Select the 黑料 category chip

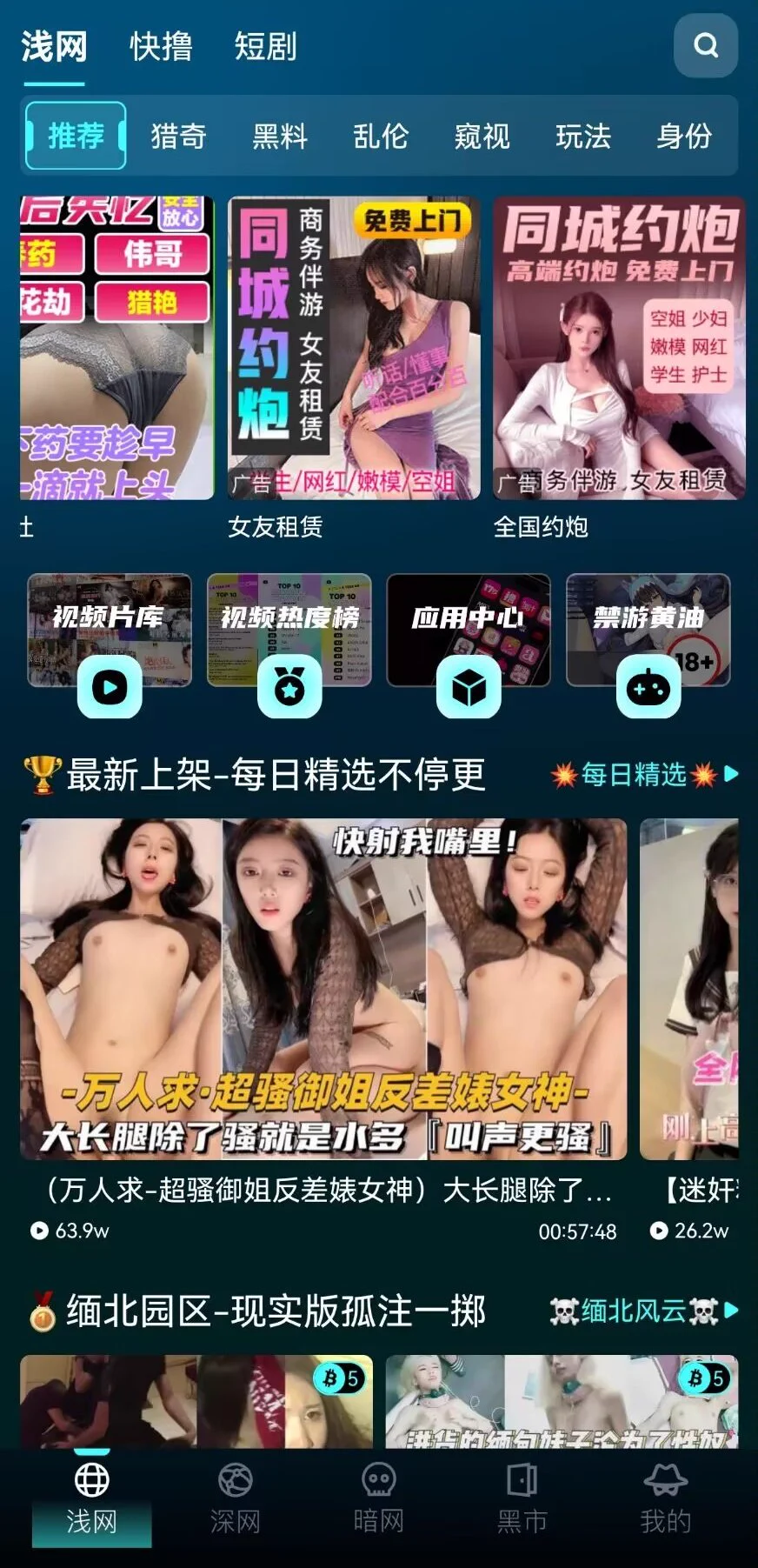click(279, 136)
